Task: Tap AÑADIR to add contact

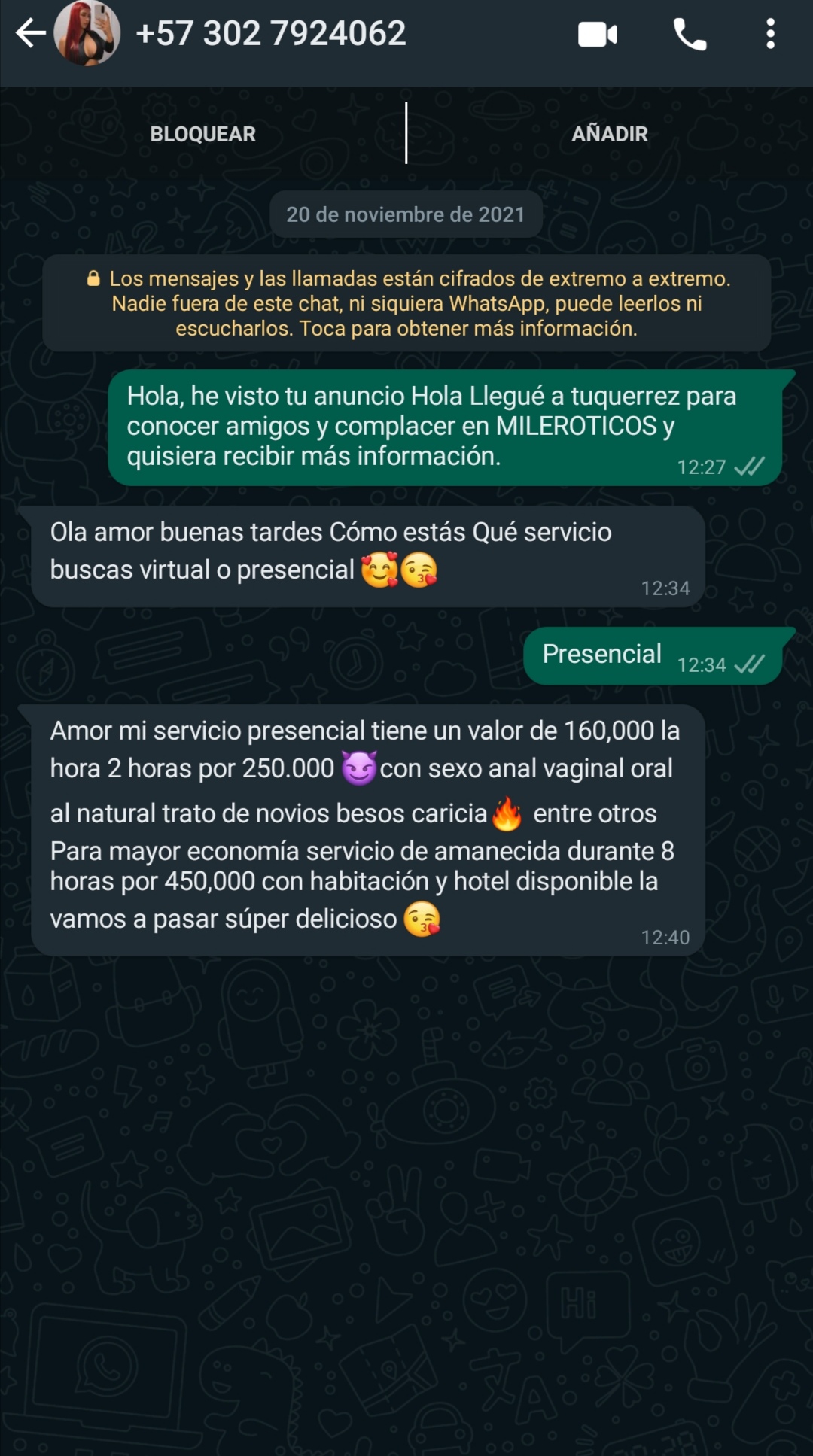Action: pos(609,134)
